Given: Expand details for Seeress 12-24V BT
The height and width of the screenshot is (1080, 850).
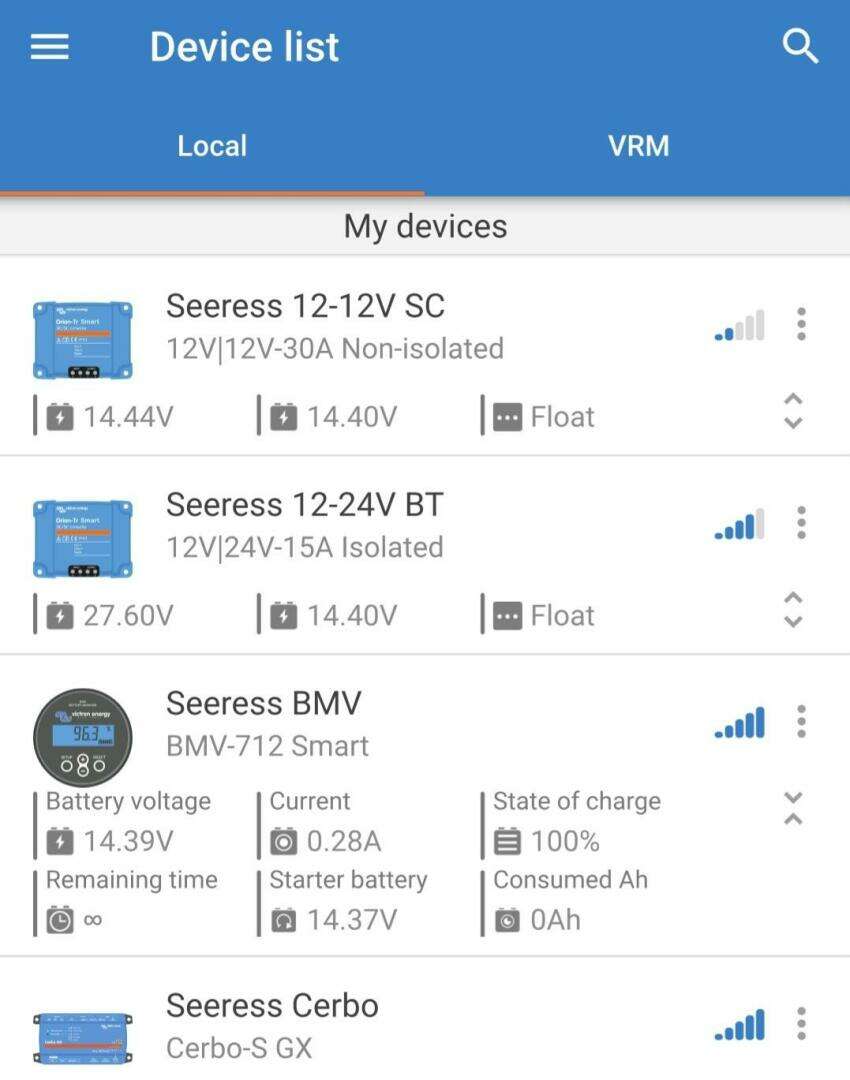Looking at the screenshot, I should click(x=793, y=609).
